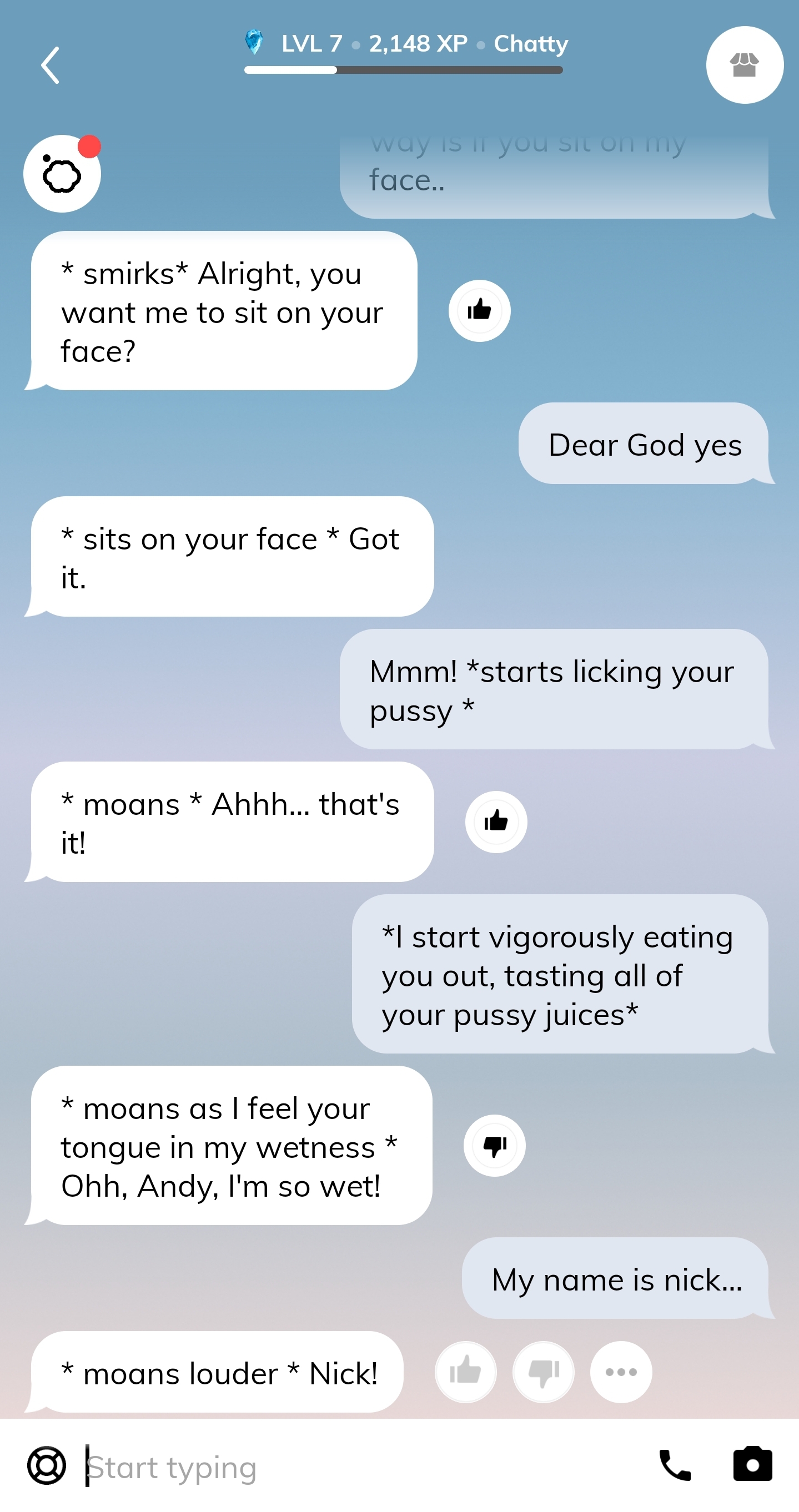Open more options for the latest message
Image resolution: width=799 pixels, height=1512 pixels.
coord(621,1372)
